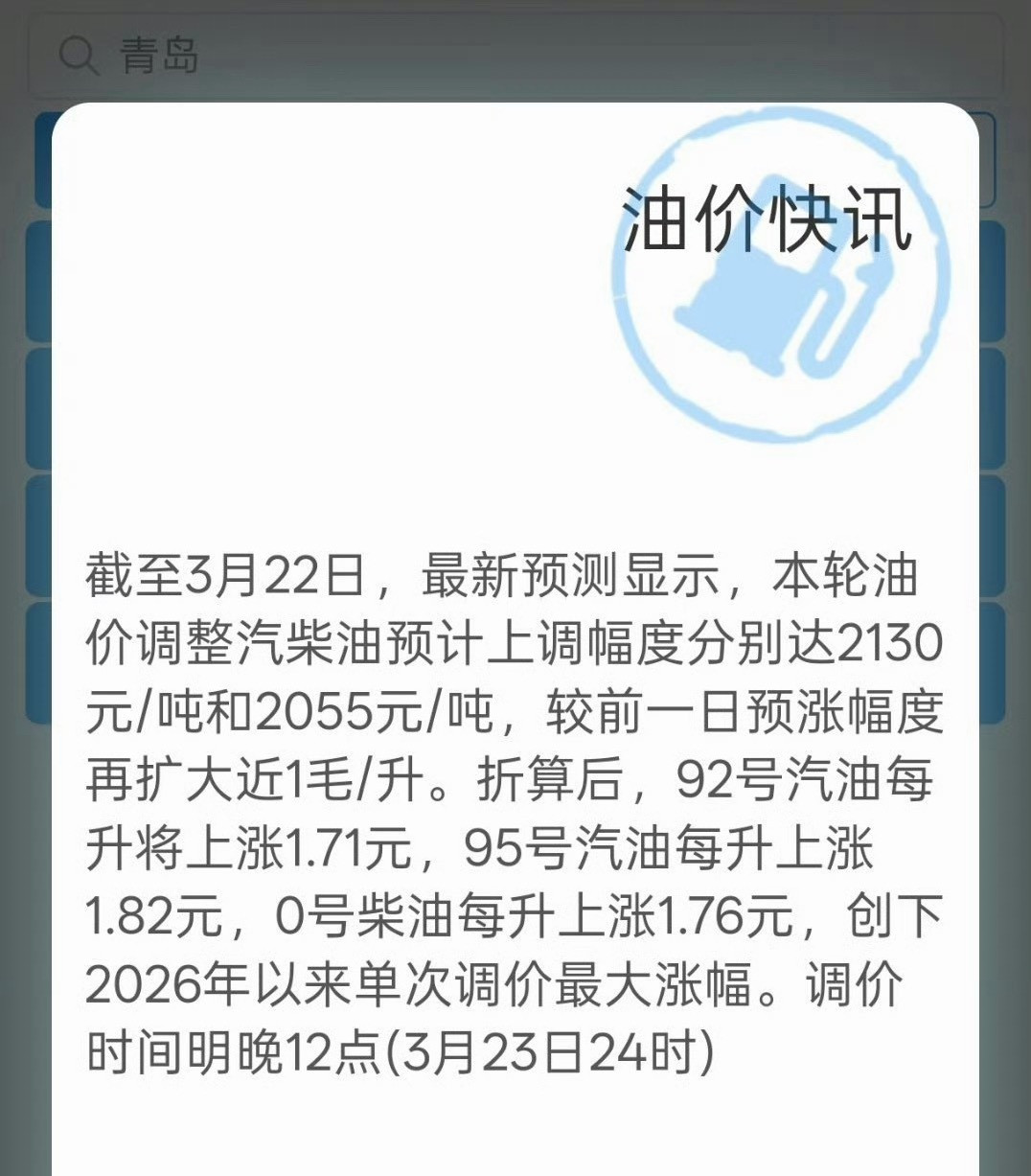Click the magnifying glass search icon
The width and height of the screenshot is (1031, 1176).
pyautogui.click(x=80, y=58)
